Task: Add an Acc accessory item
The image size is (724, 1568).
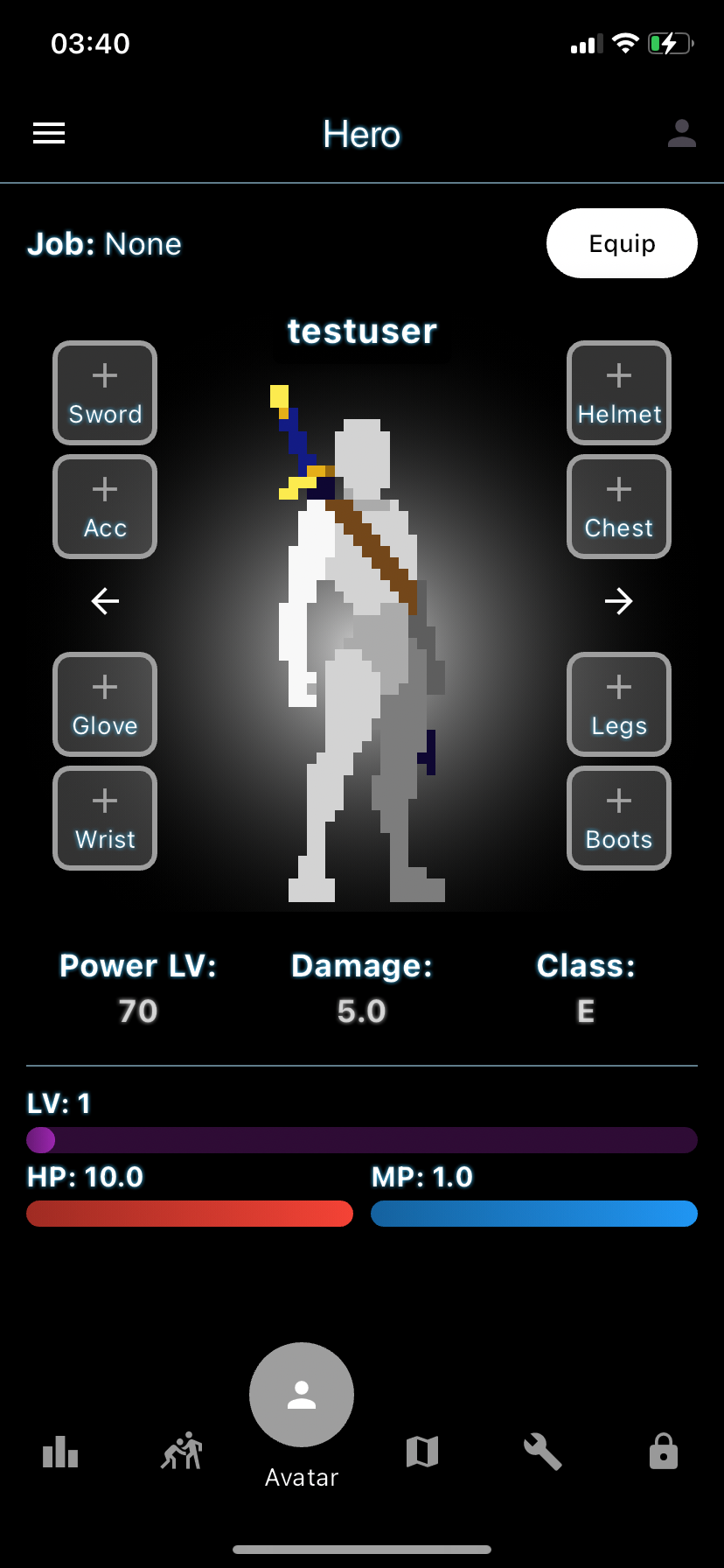Action: (105, 507)
